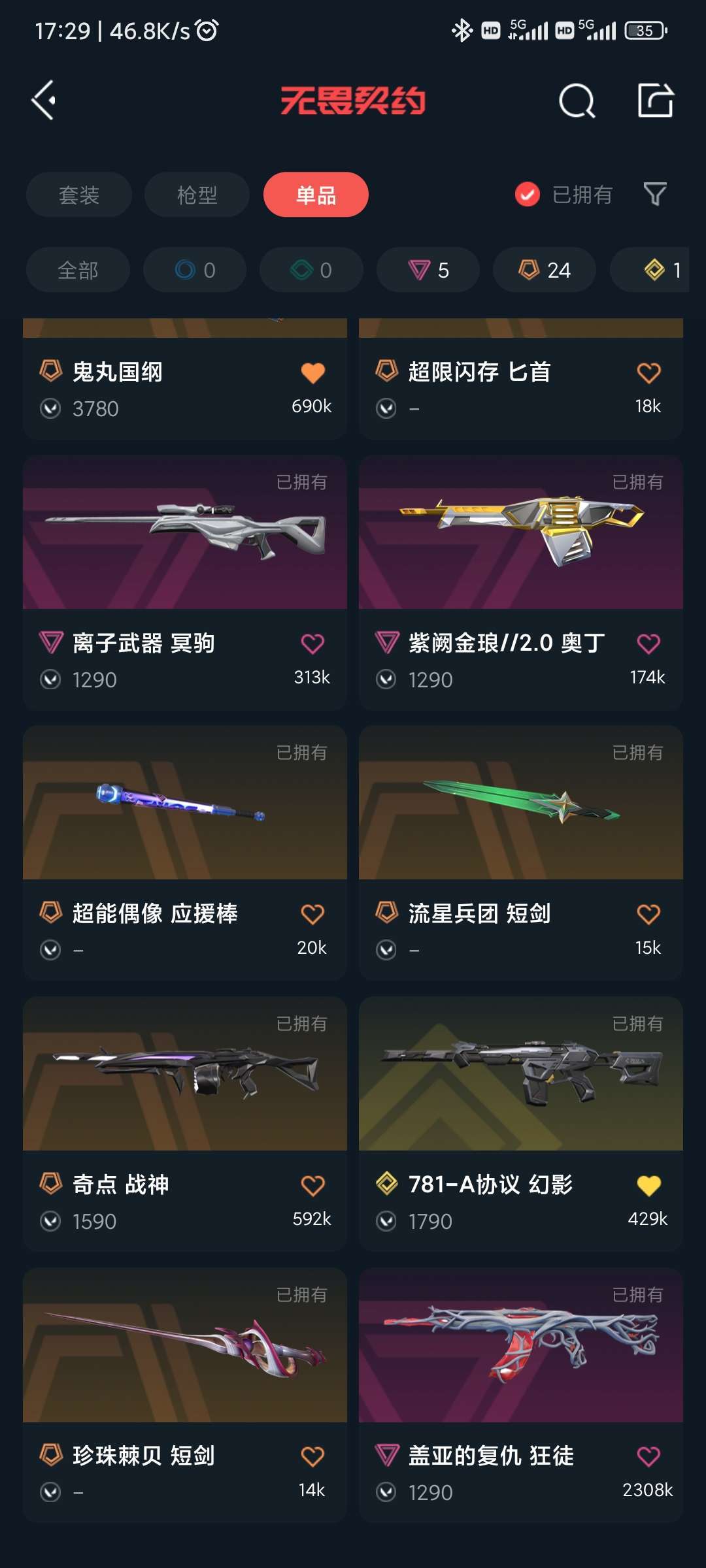Unlike the 781-A协议 幻影 skin
The width and height of the screenshot is (706, 1568).
[648, 1185]
